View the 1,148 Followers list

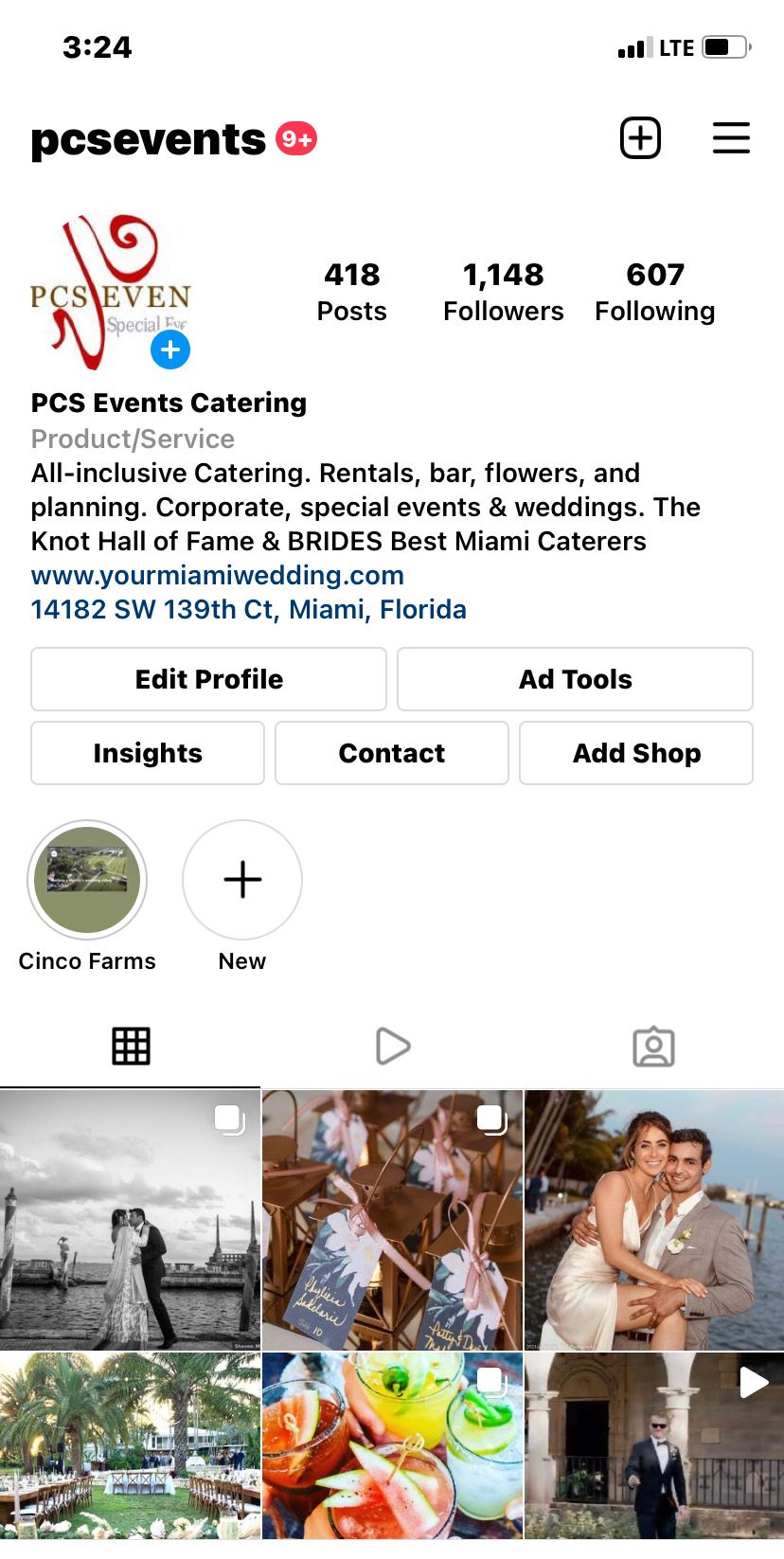503,292
